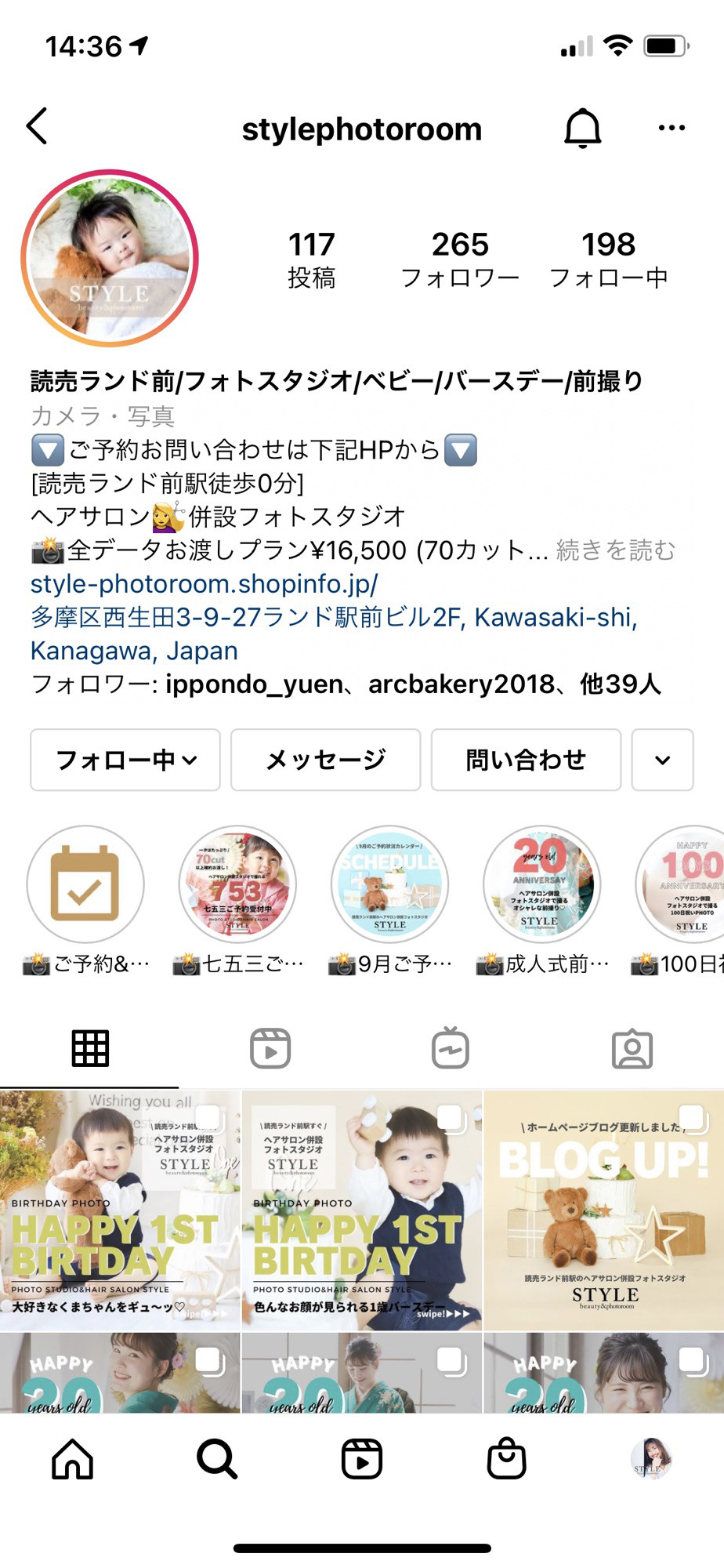Open the 七五三 story highlight
Image resolution: width=724 pixels, height=1568 pixels.
237,900
